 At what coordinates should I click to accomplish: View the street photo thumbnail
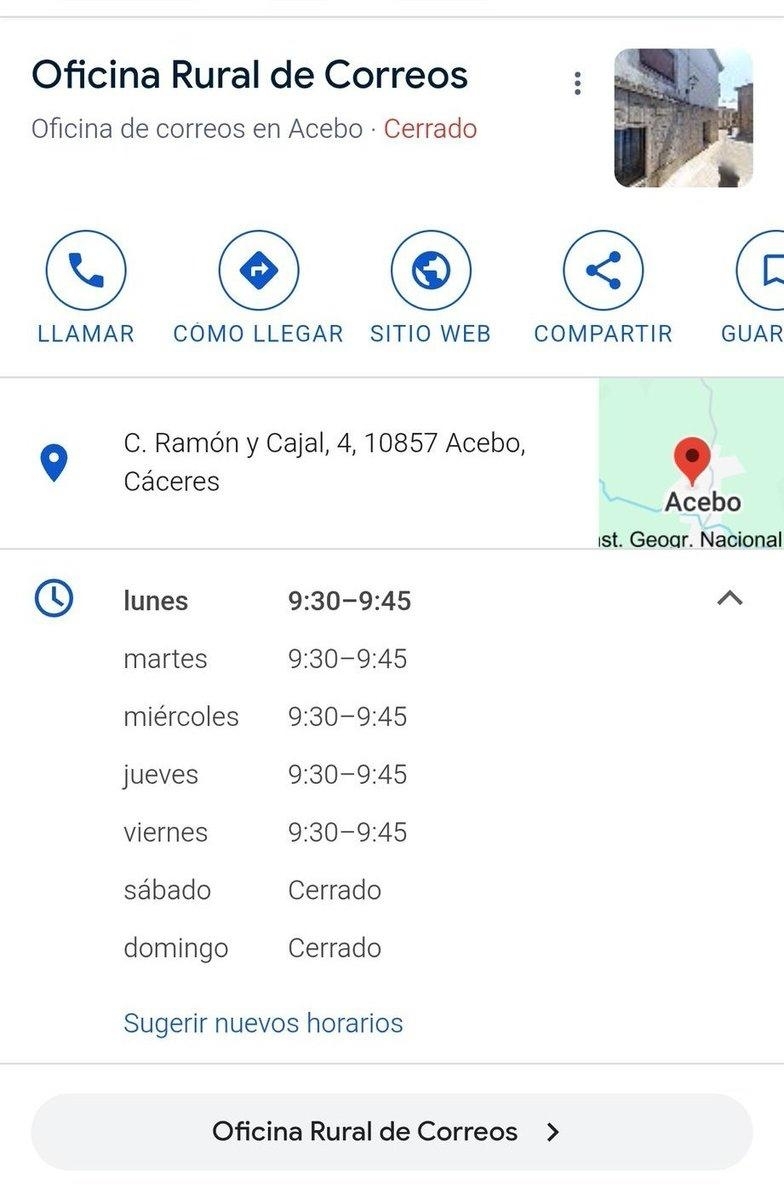(x=682, y=118)
